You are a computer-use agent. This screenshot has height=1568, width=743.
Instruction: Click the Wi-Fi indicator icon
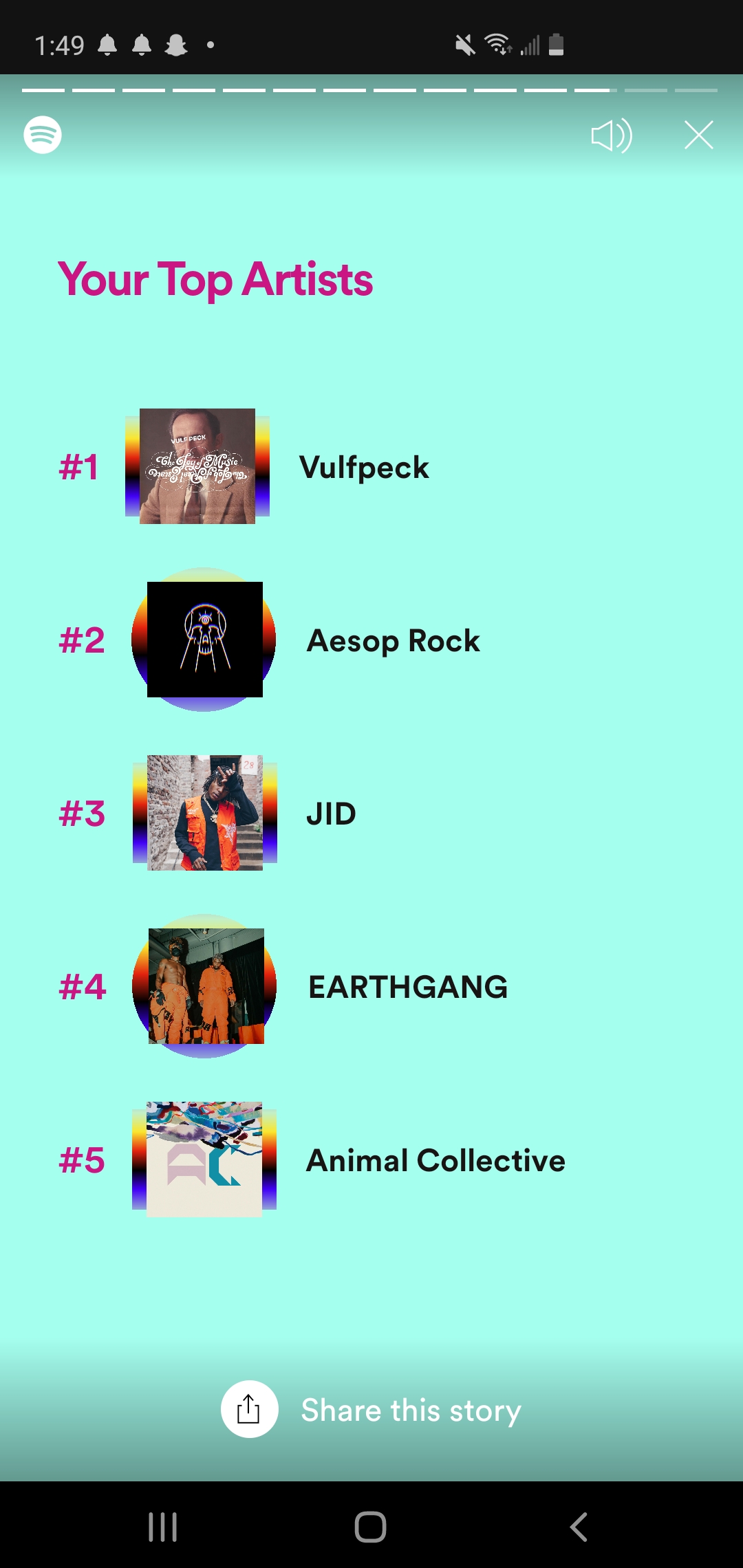(498, 45)
